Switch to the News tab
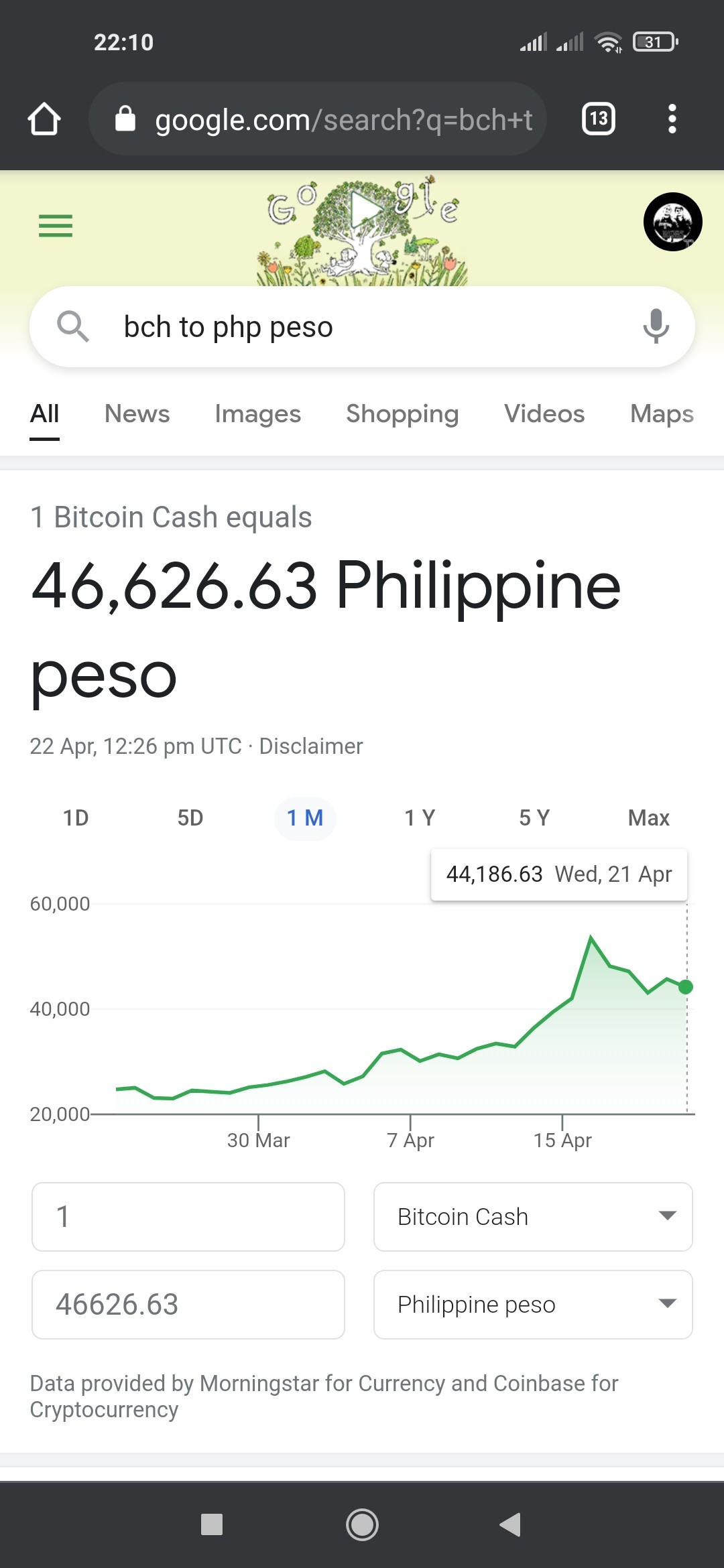Screen dimensions: 724x1568 click(x=137, y=414)
